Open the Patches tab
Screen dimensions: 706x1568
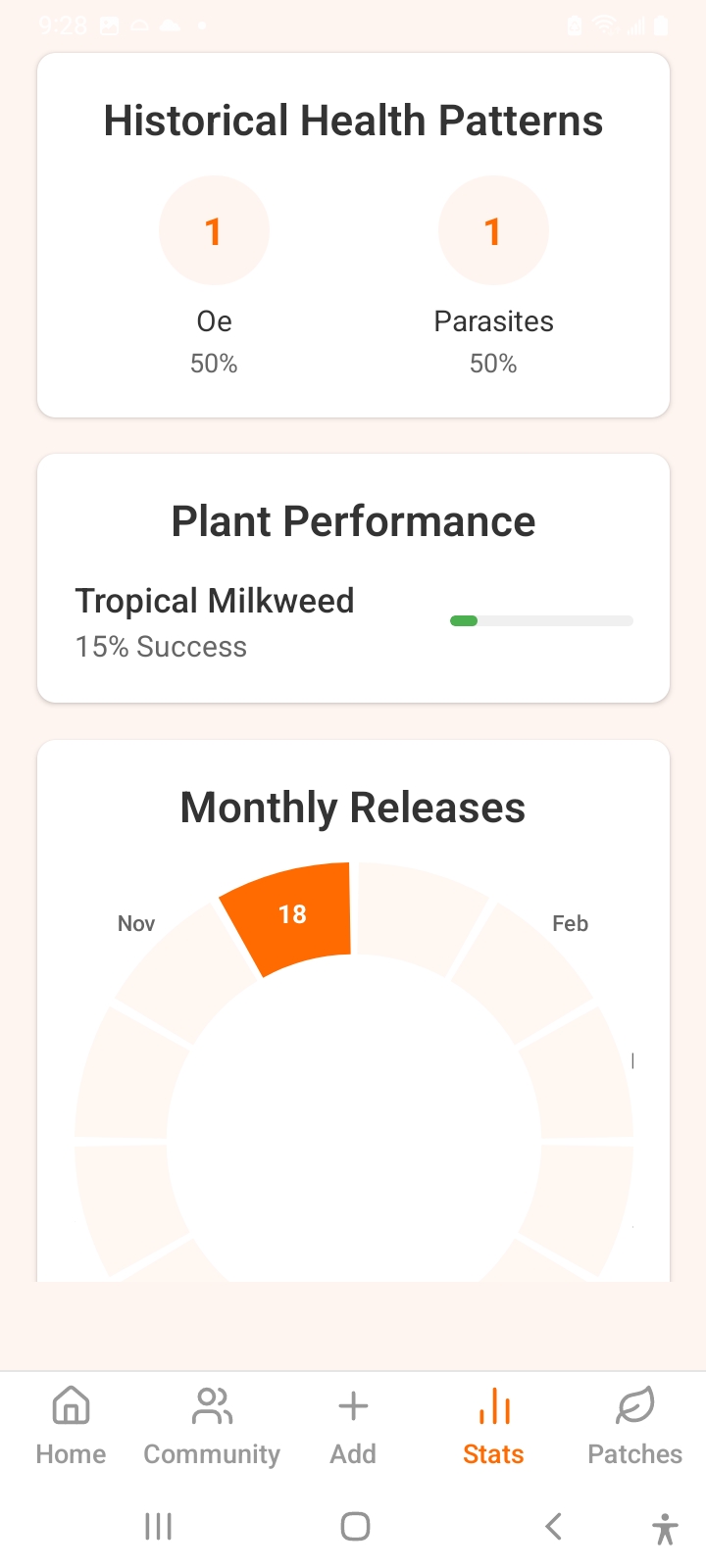tap(634, 1426)
